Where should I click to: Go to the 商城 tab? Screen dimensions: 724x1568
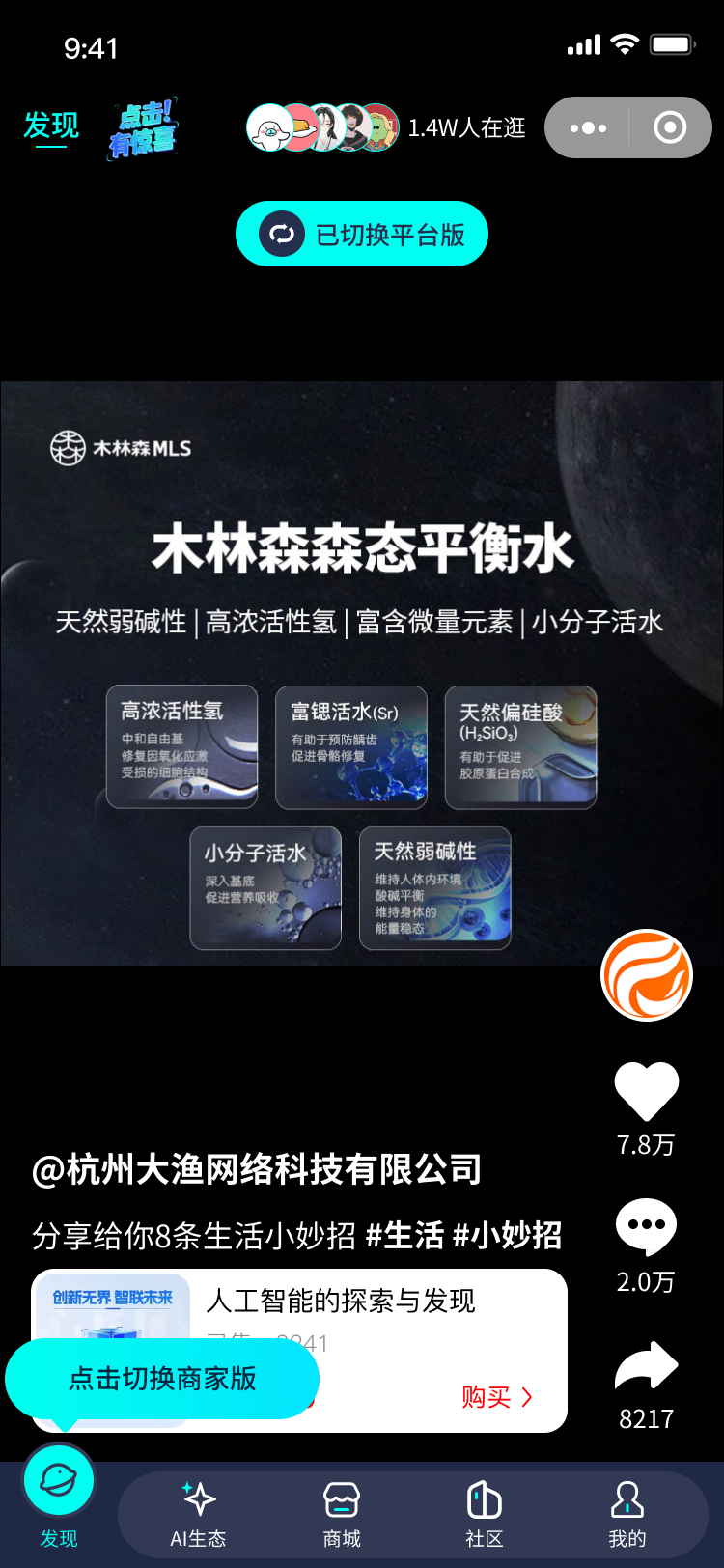(342, 1513)
